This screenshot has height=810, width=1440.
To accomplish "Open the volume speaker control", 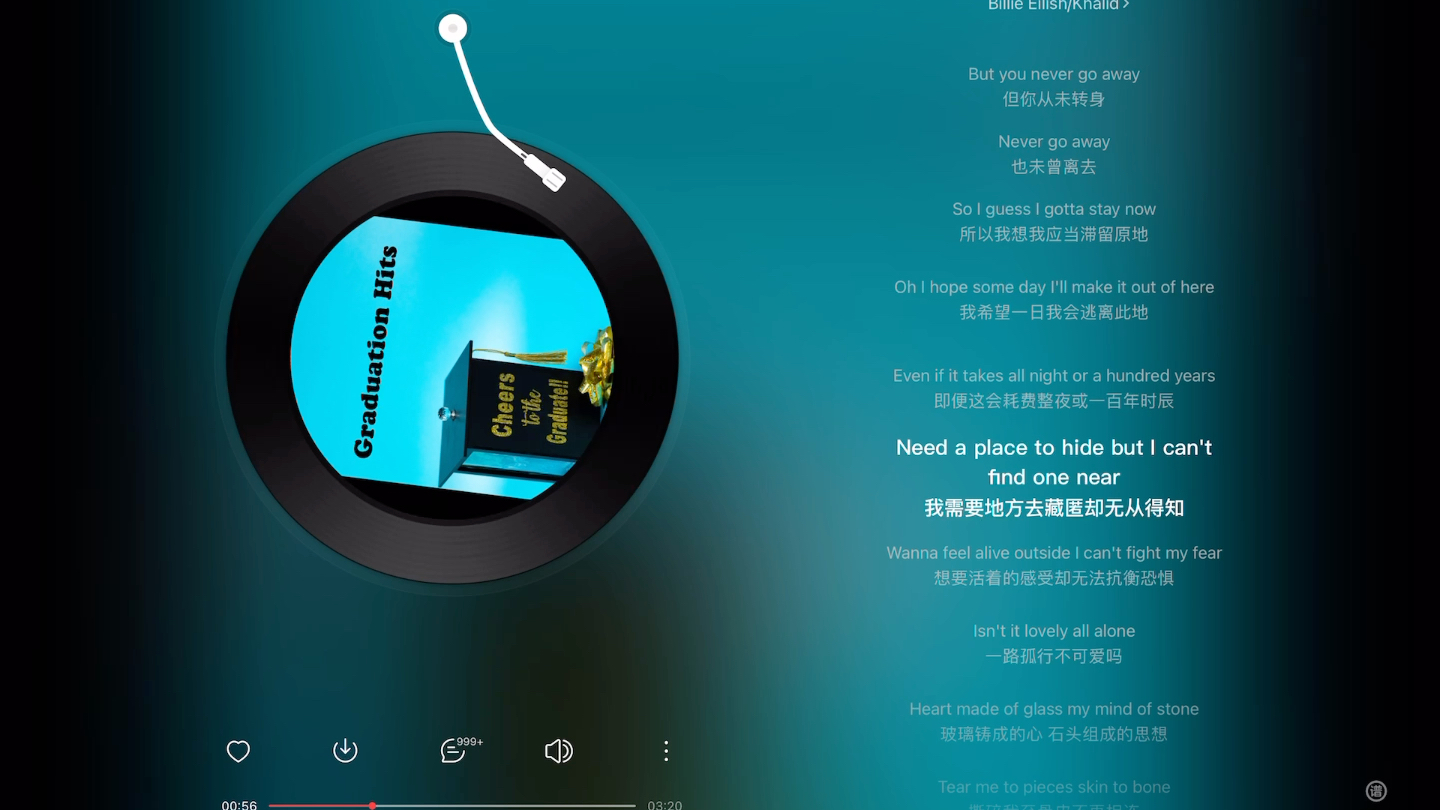I will pyautogui.click(x=558, y=751).
